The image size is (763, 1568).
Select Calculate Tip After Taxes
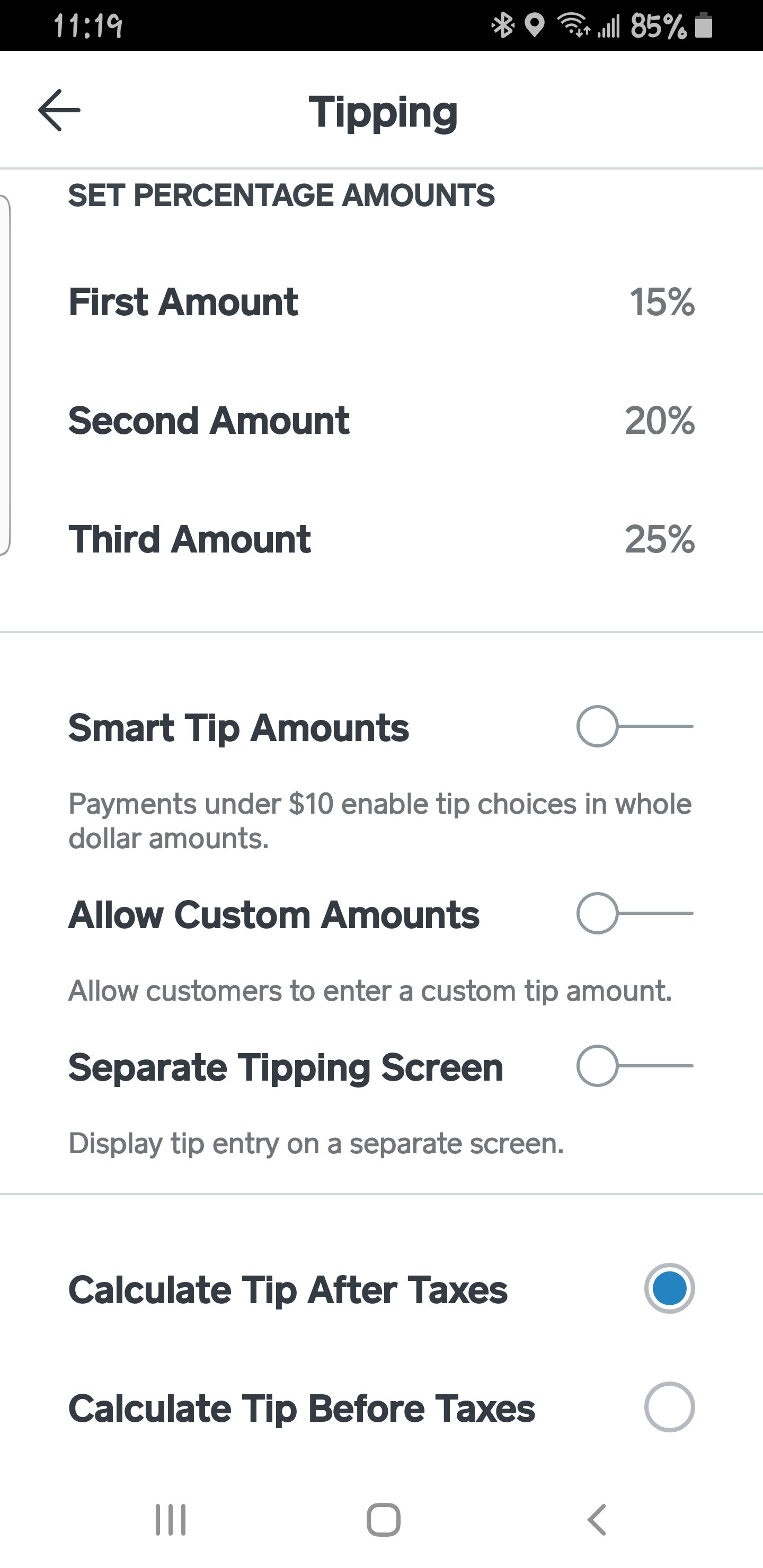(669, 1289)
